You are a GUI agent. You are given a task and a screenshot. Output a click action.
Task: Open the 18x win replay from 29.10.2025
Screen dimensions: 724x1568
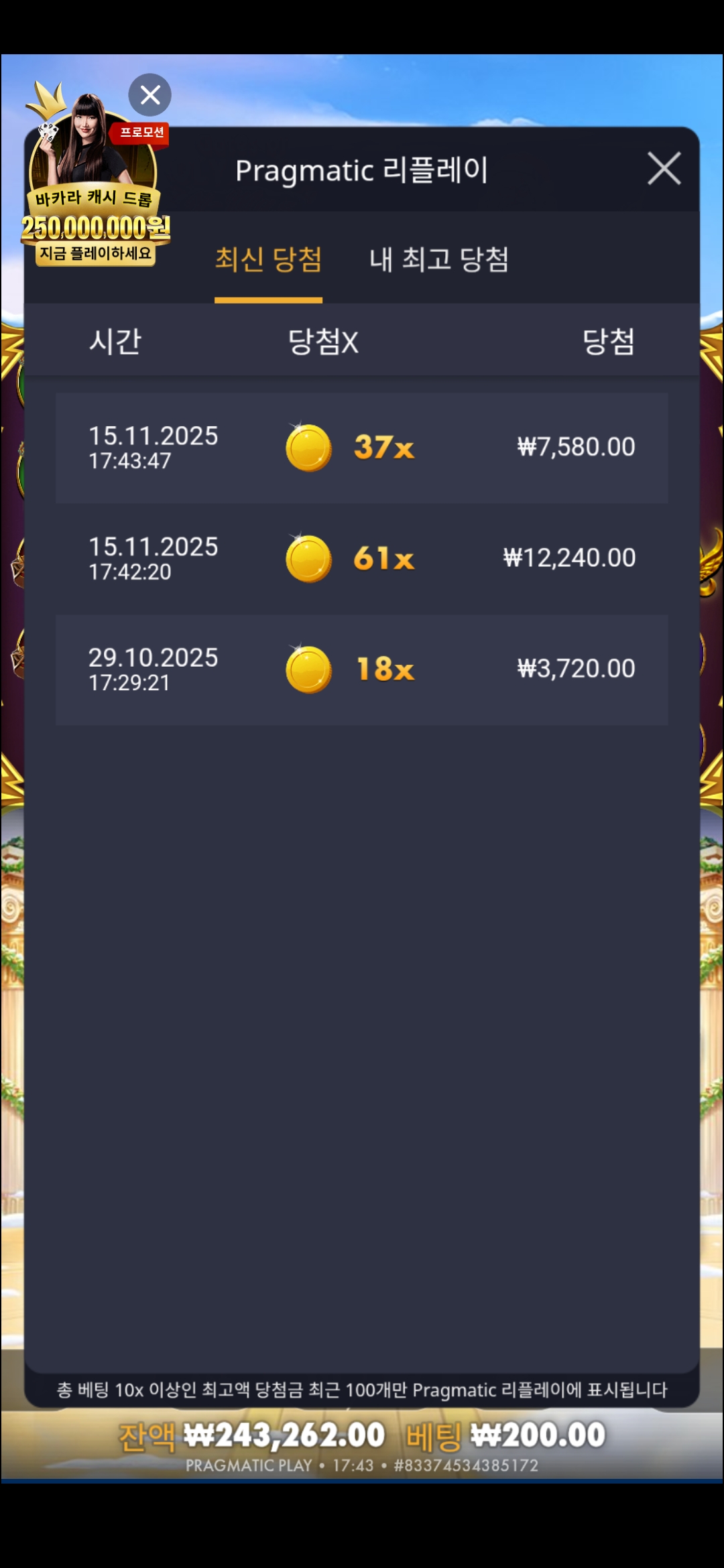tap(362, 669)
